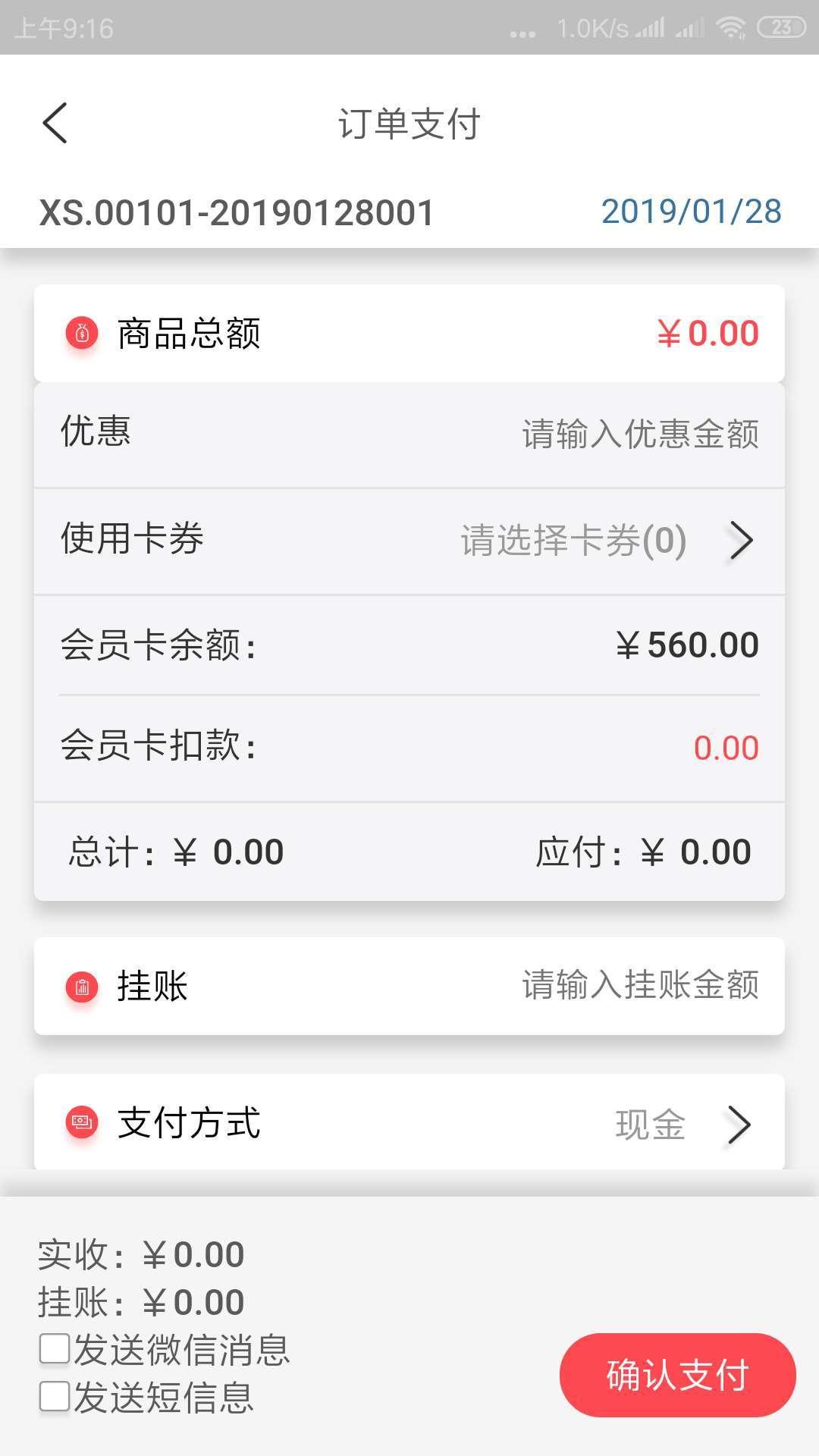Choose a 支付方式 payment method
Viewport: 819px width, 1456px height.
681,1124
